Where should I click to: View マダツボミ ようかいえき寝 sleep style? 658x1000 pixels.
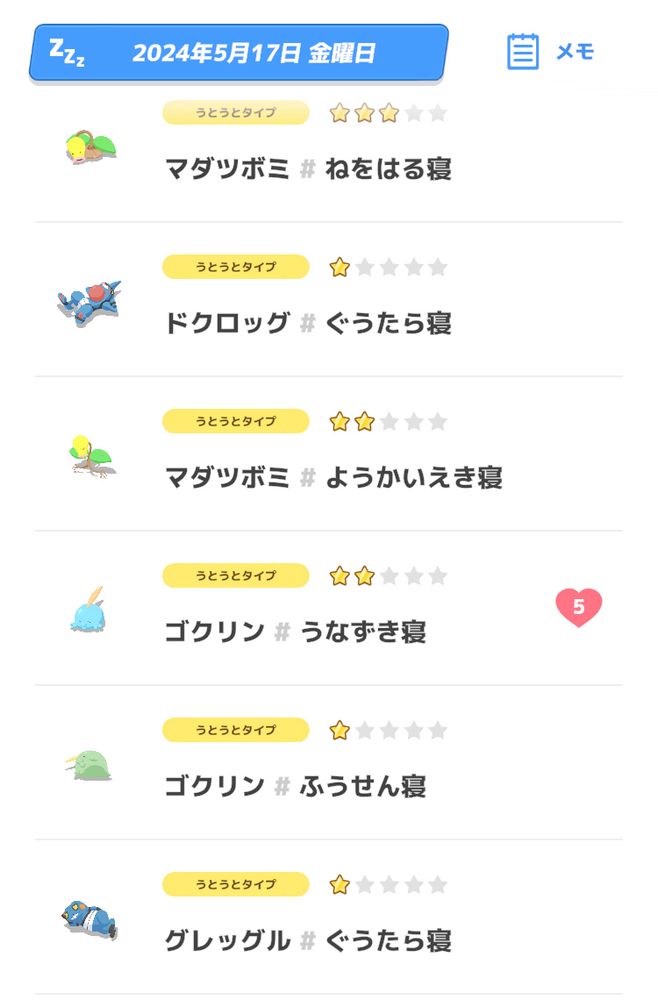point(333,477)
